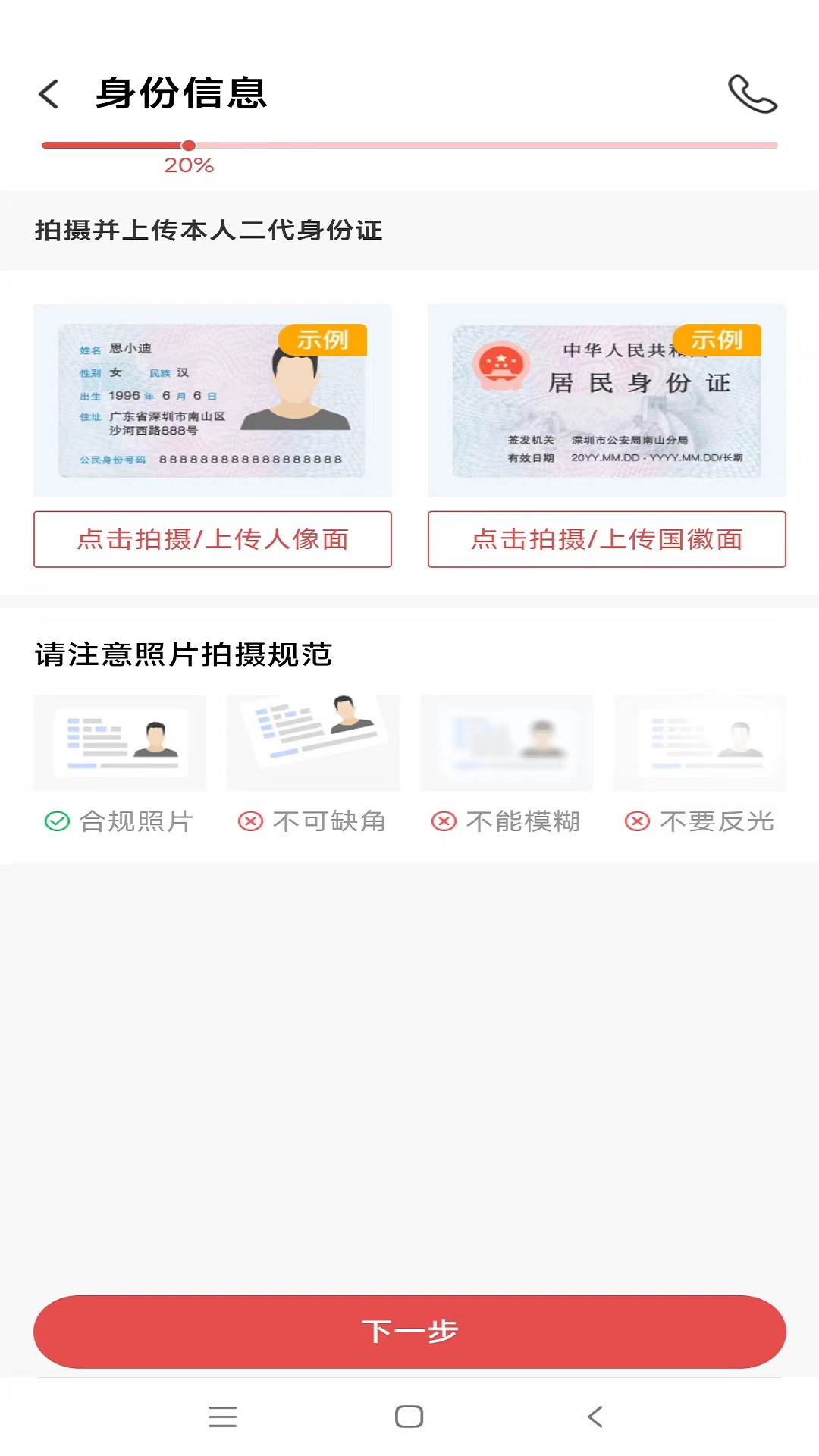Image resolution: width=819 pixels, height=1456 pixels.
Task: Tap the 示例 badge on the portrait sample
Action: tap(325, 341)
